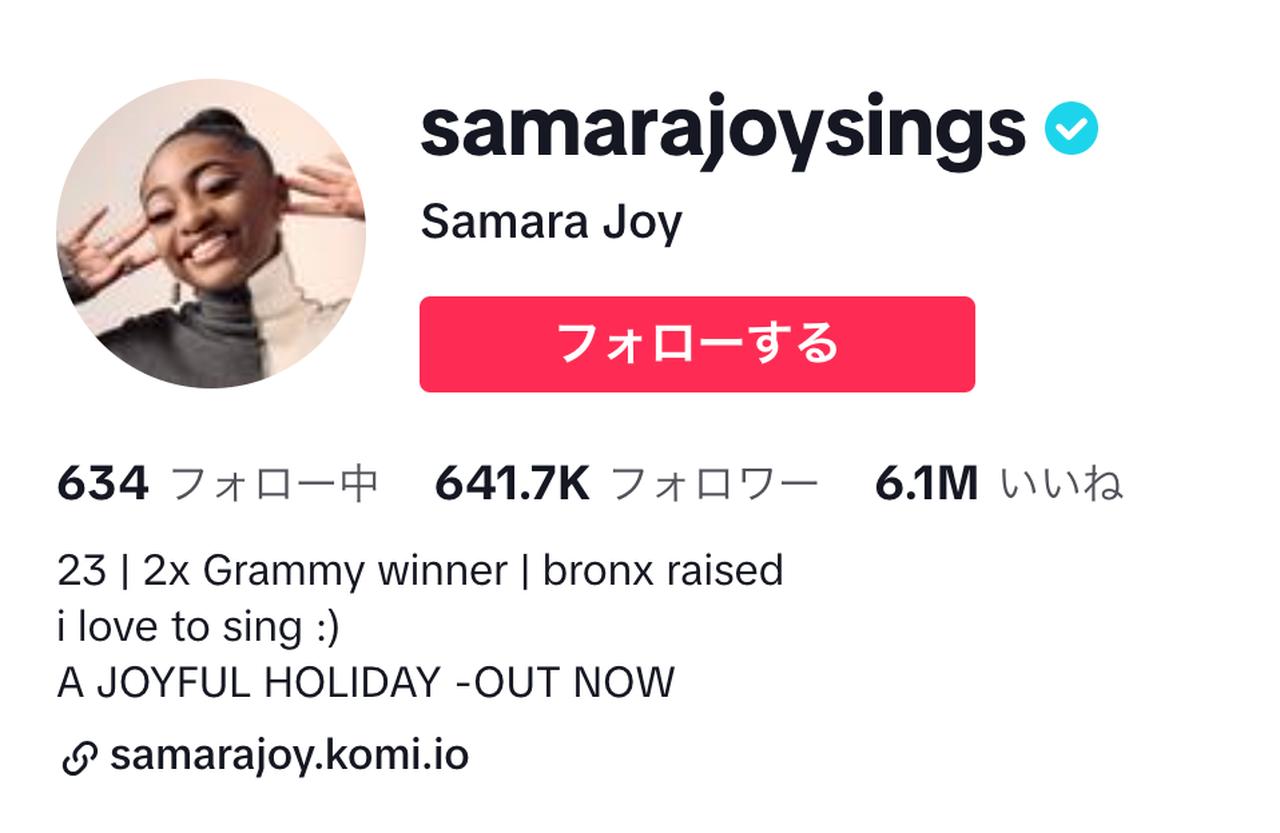Open the 634 フォロー中 following list
The image size is (1280, 833).
[x=217, y=485]
